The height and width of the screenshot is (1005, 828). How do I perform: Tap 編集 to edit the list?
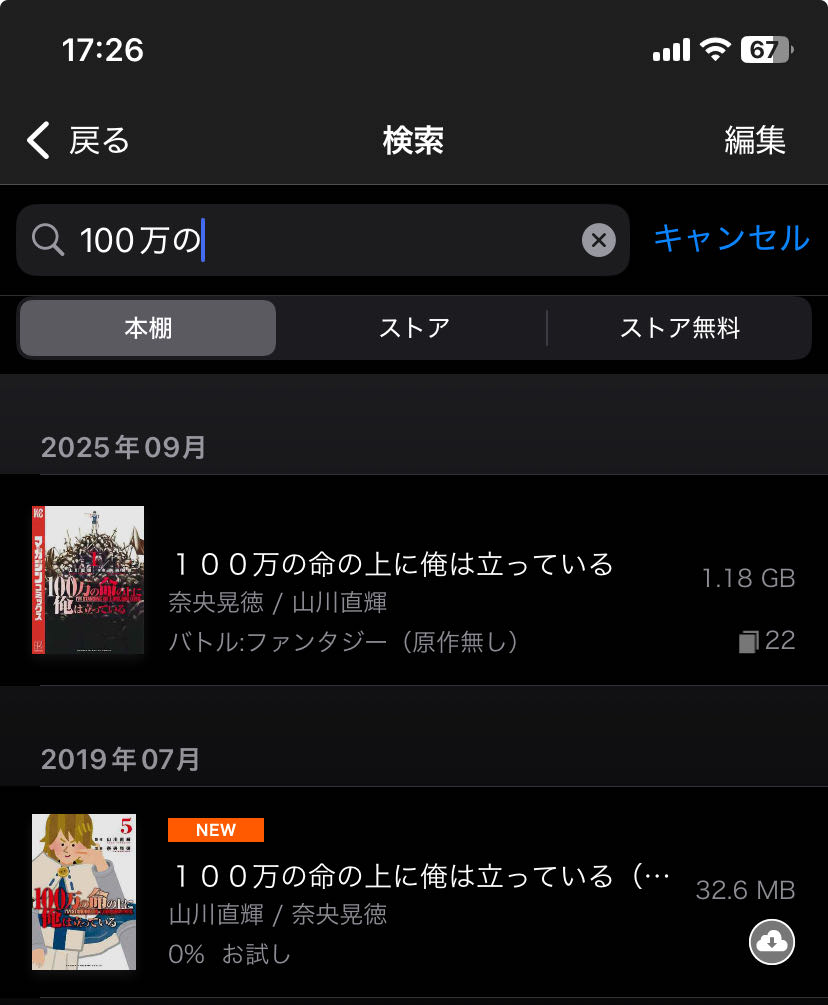pos(754,141)
